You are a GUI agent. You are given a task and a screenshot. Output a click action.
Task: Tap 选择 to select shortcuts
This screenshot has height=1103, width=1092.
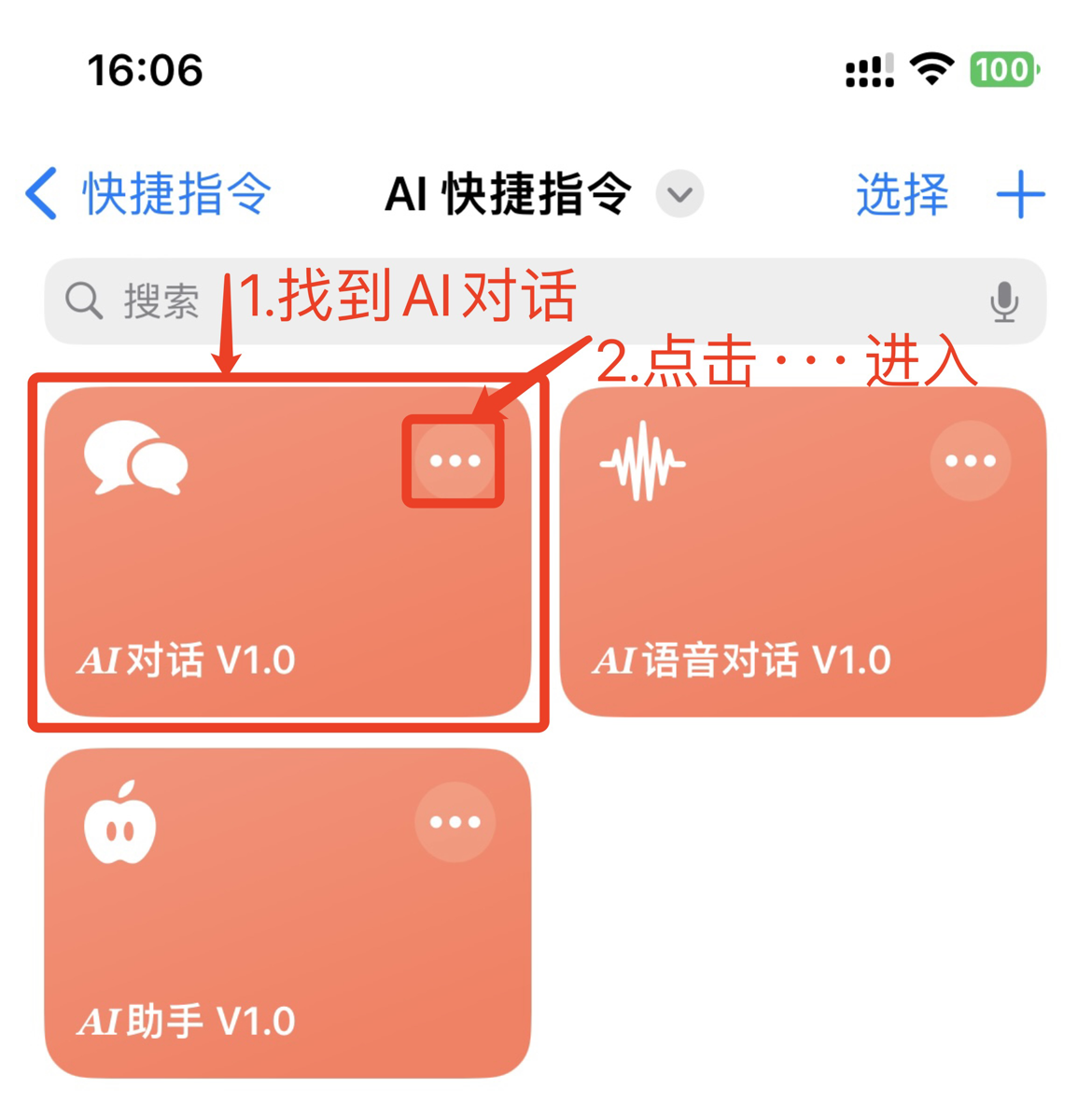click(902, 194)
